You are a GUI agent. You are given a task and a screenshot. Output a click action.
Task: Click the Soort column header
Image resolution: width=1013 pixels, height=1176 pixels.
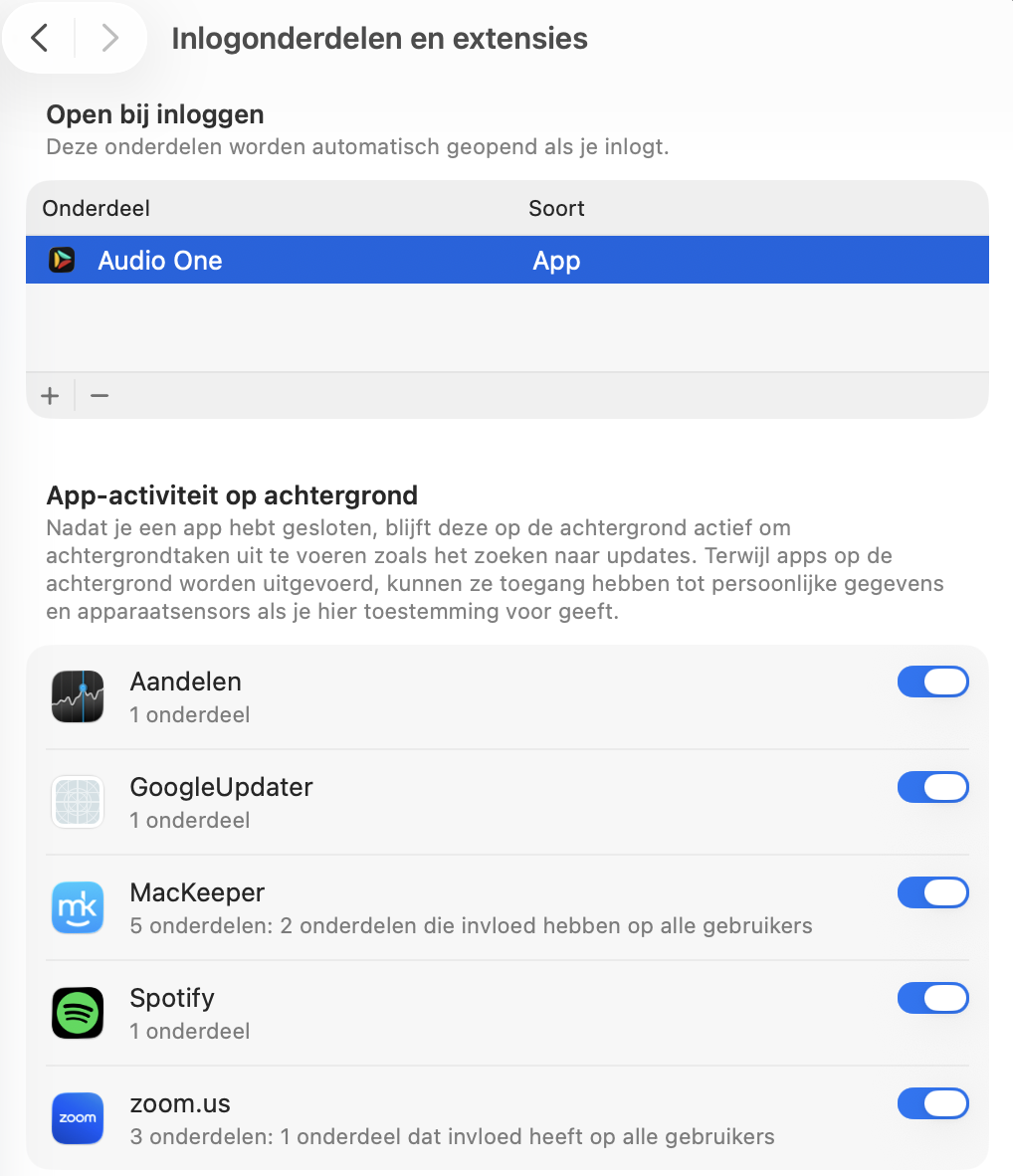click(555, 208)
